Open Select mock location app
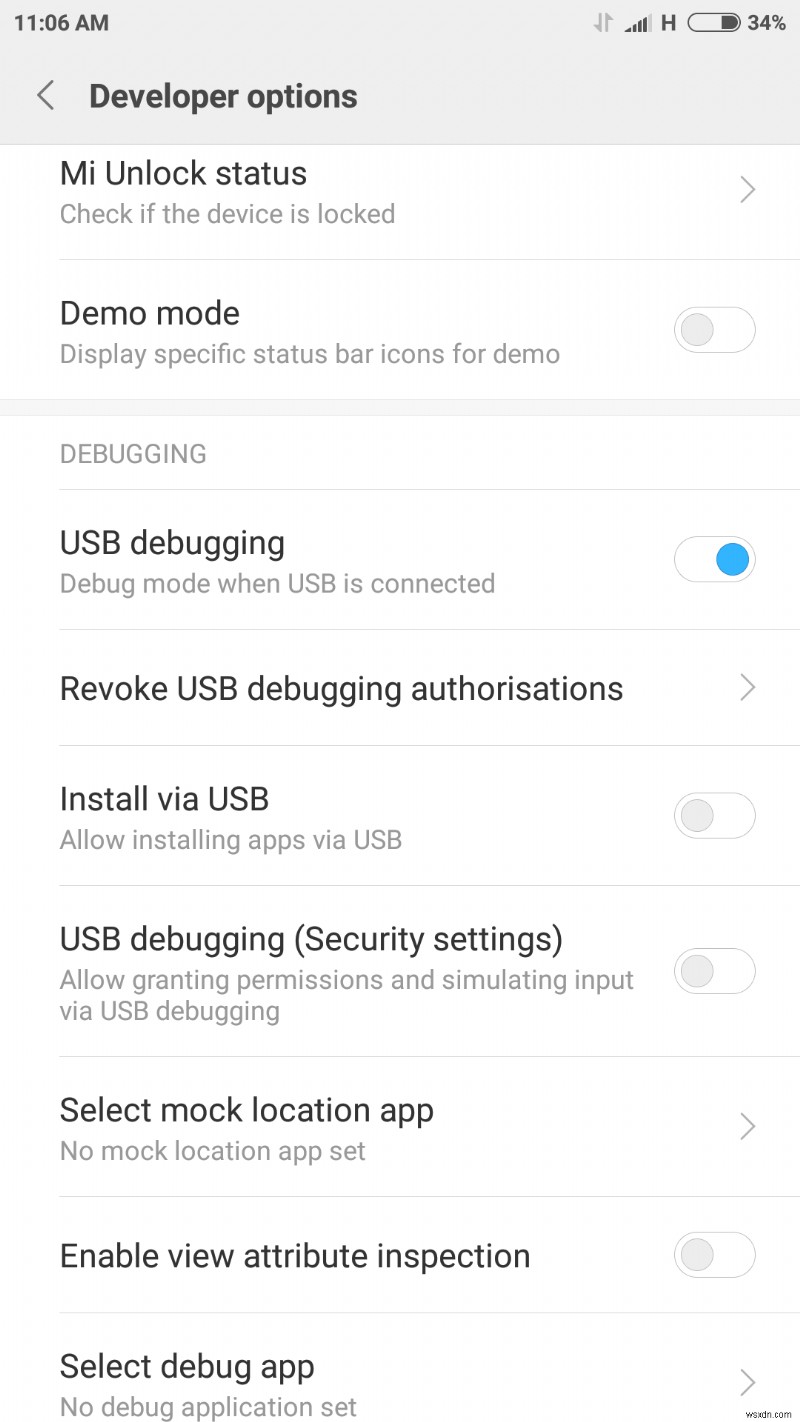 [246, 1110]
